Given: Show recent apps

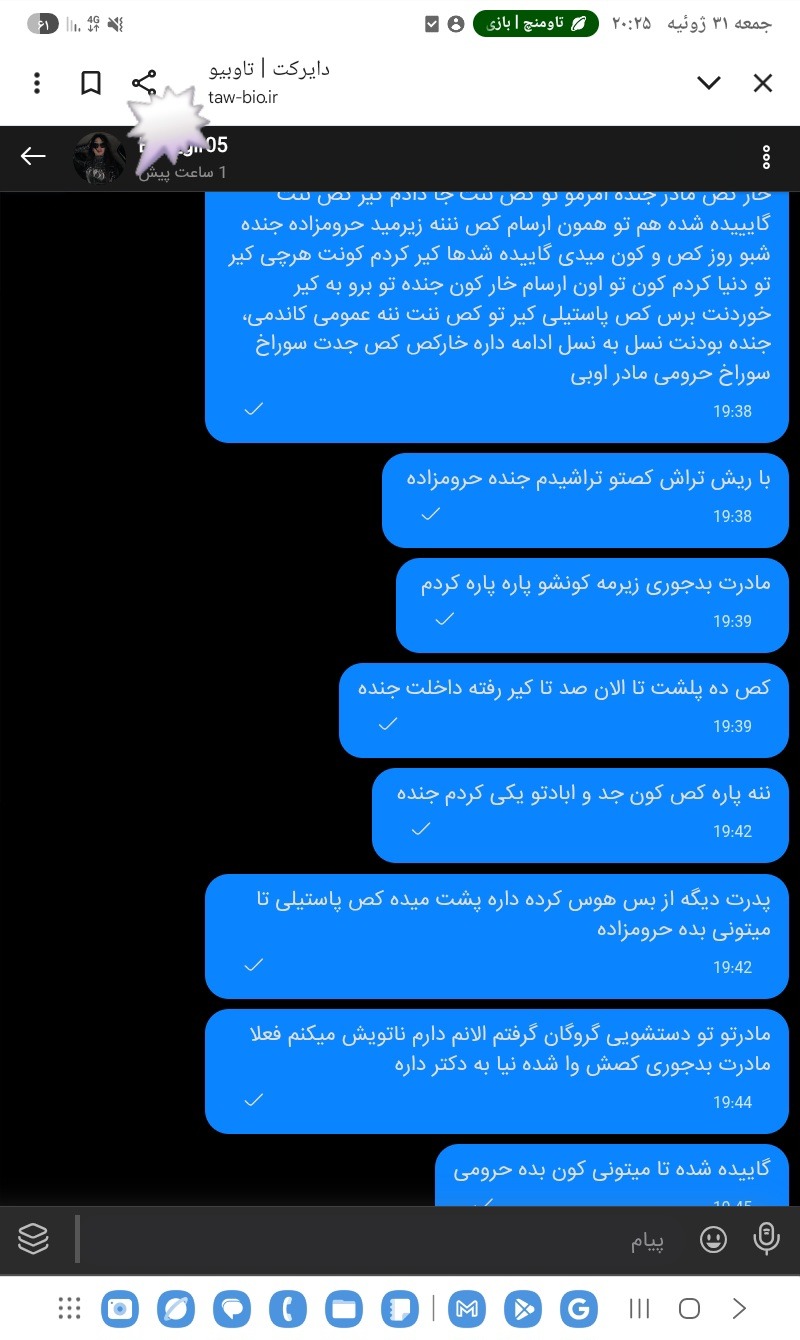Looking at the screenshot, I should click(639, 1308).
